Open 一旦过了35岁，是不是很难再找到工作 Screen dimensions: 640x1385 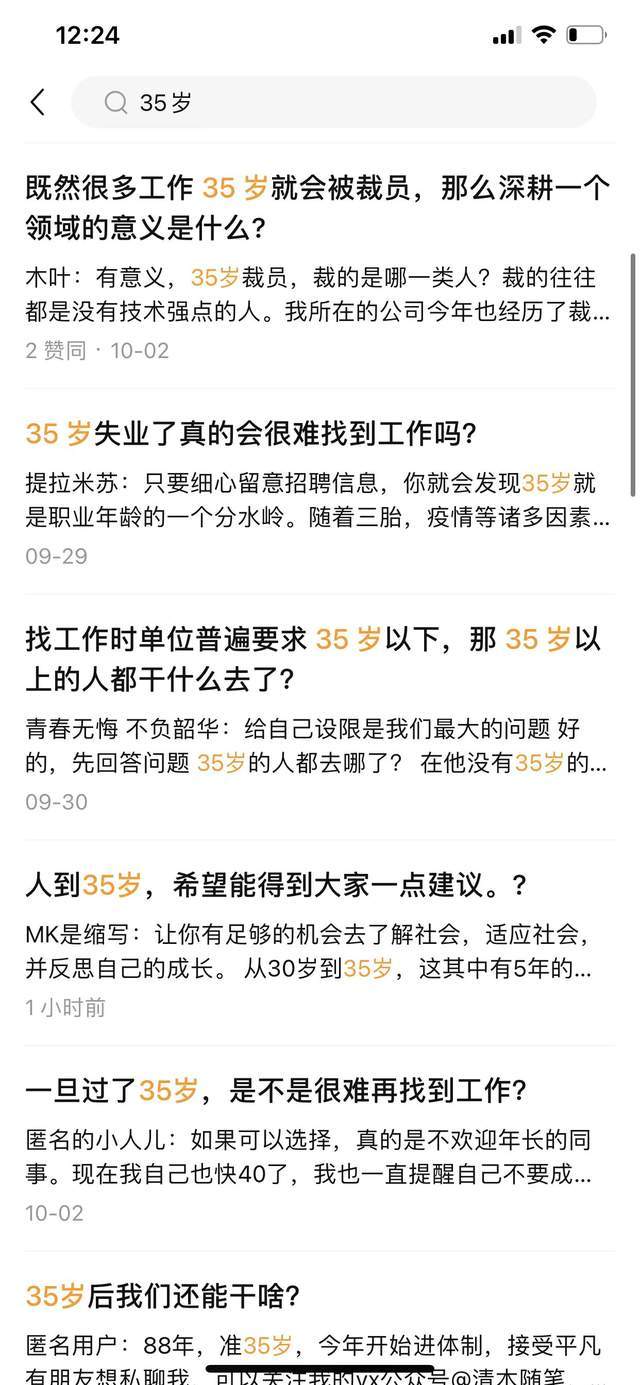(x=276, y=1090)
